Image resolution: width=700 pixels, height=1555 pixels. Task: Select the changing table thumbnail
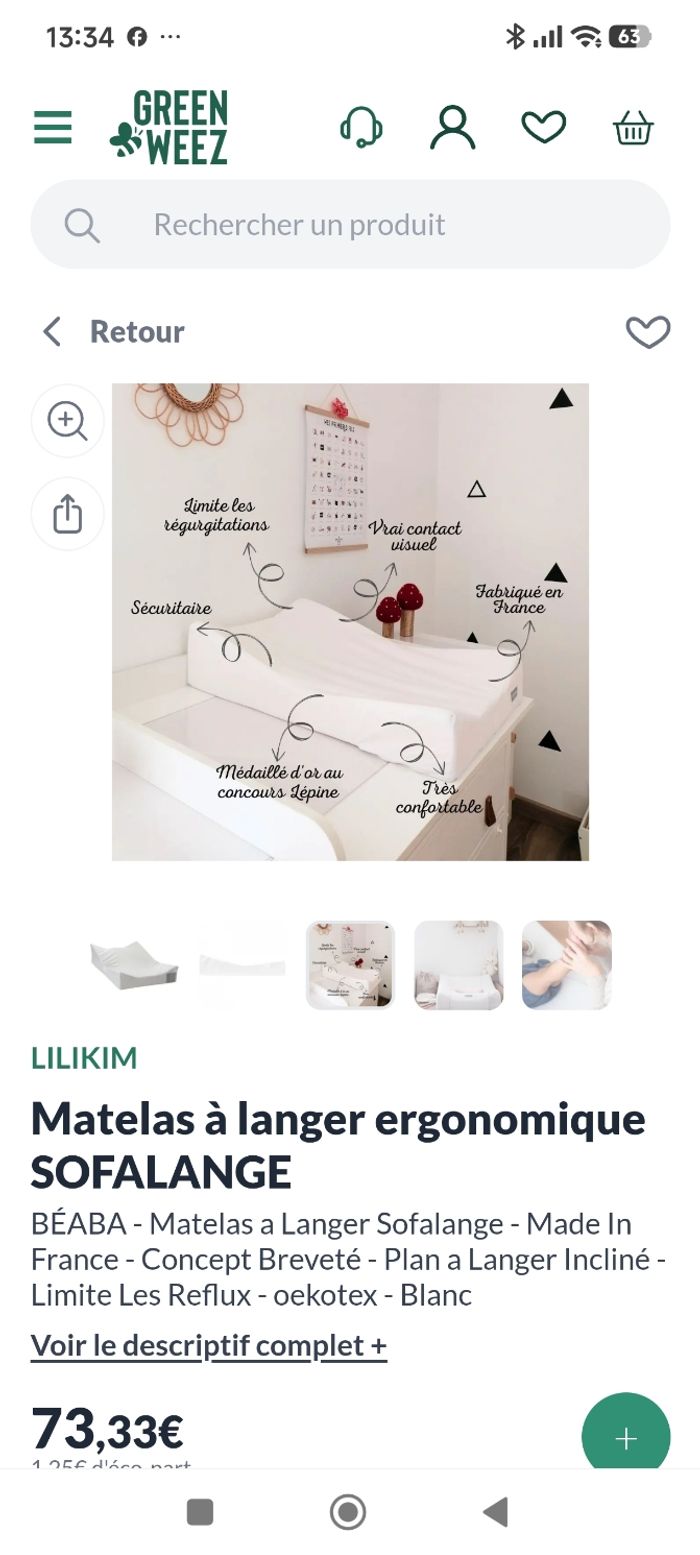pos(458,965)
